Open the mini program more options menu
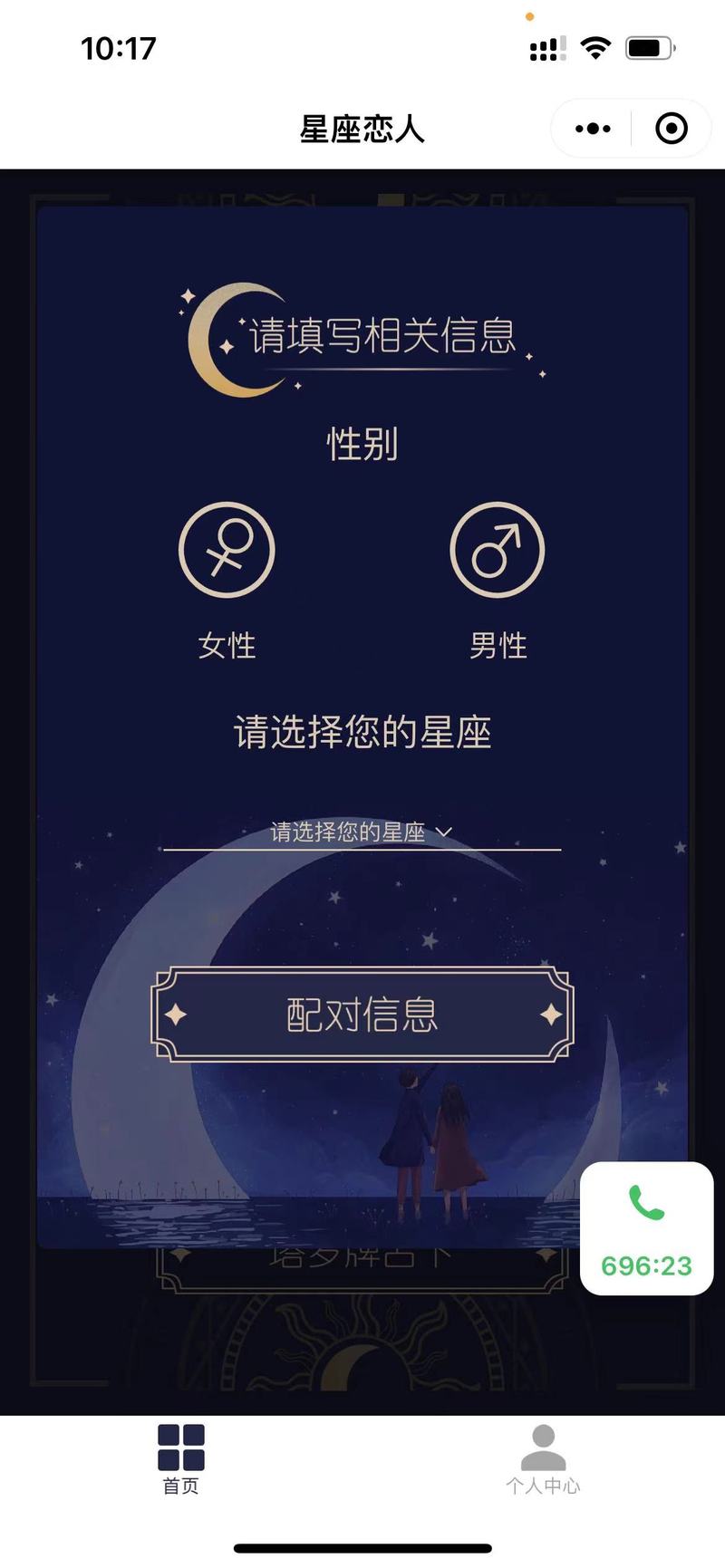Viewport: 725px width, 1568px height. [593, 129]
